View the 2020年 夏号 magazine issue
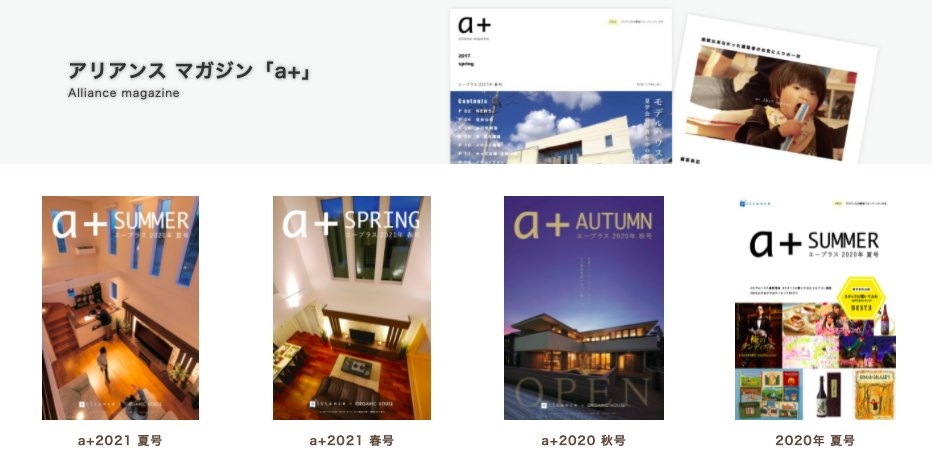 pyautogui.click(x=814, y=308)
